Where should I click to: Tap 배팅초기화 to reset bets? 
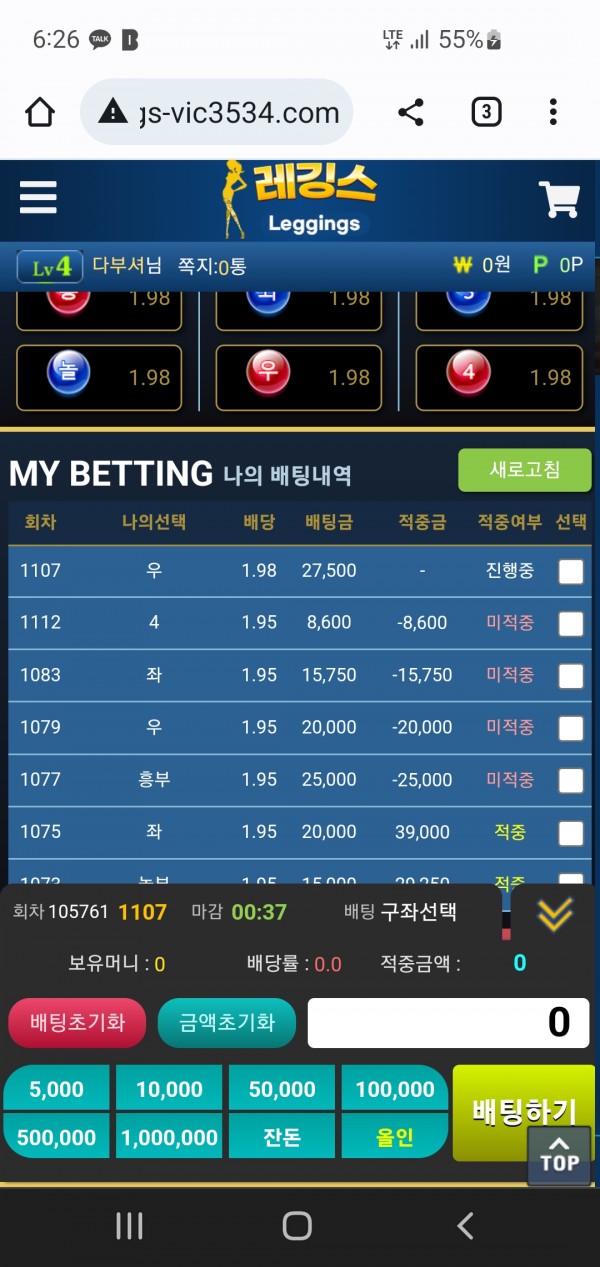[78, 1023]
